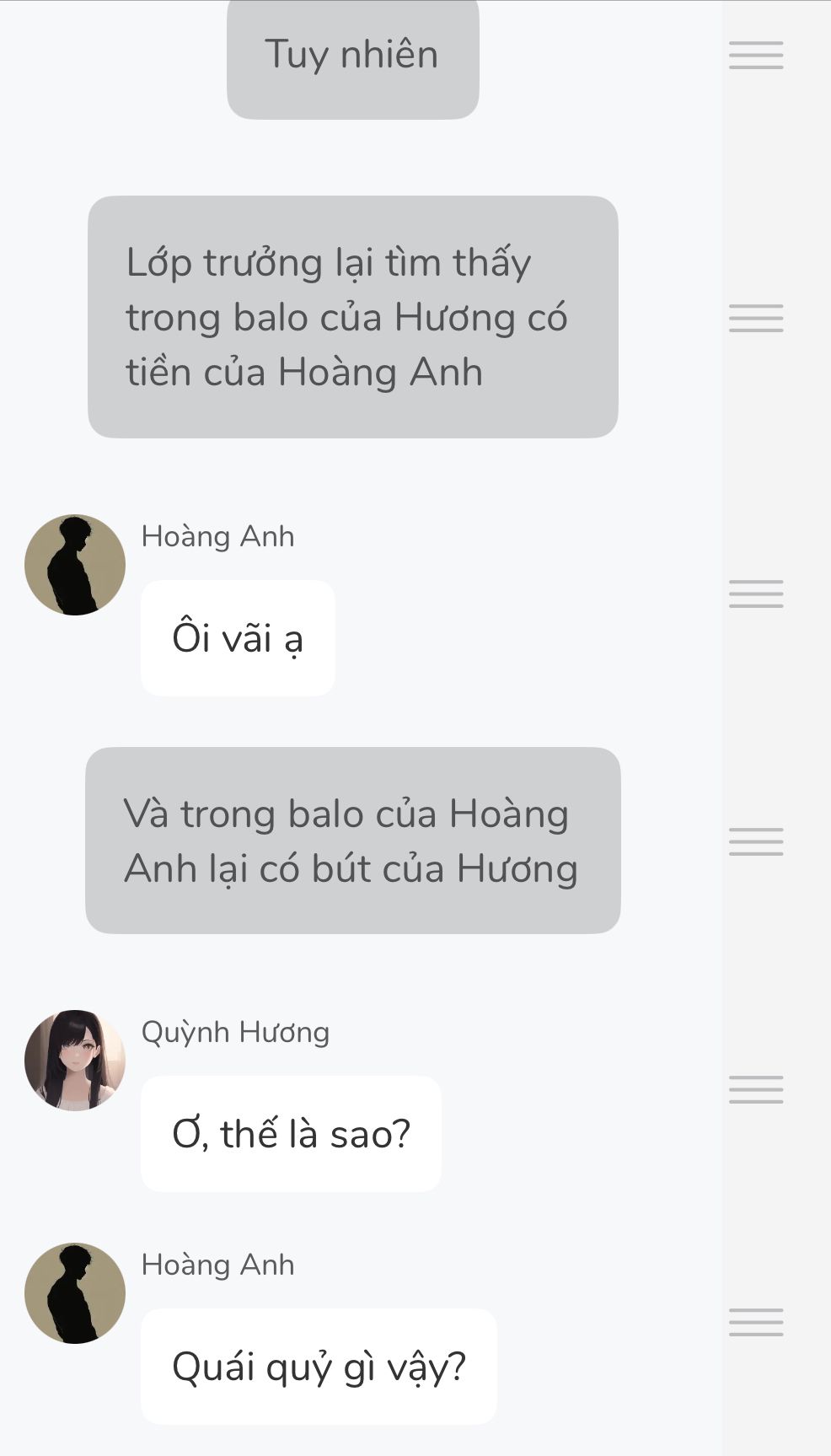The image size is (831, 1456).
Task: Tap the handle next to "Và trong balo của Hoàng Anh" message
Action: pos(756,841)
